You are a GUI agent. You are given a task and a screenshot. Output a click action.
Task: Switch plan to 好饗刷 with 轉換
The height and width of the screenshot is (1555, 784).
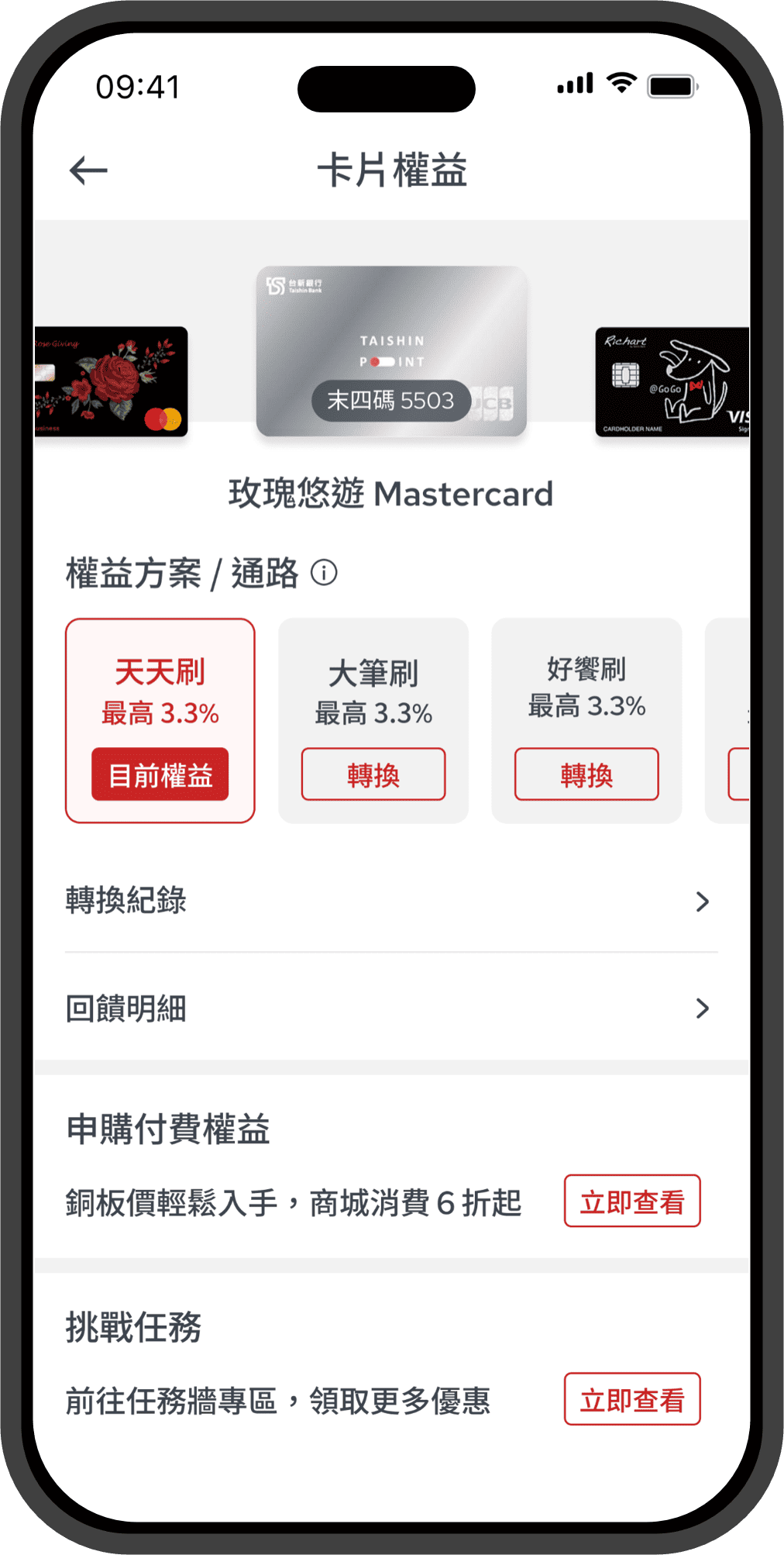pyautogui.click(x=586, y=774)
